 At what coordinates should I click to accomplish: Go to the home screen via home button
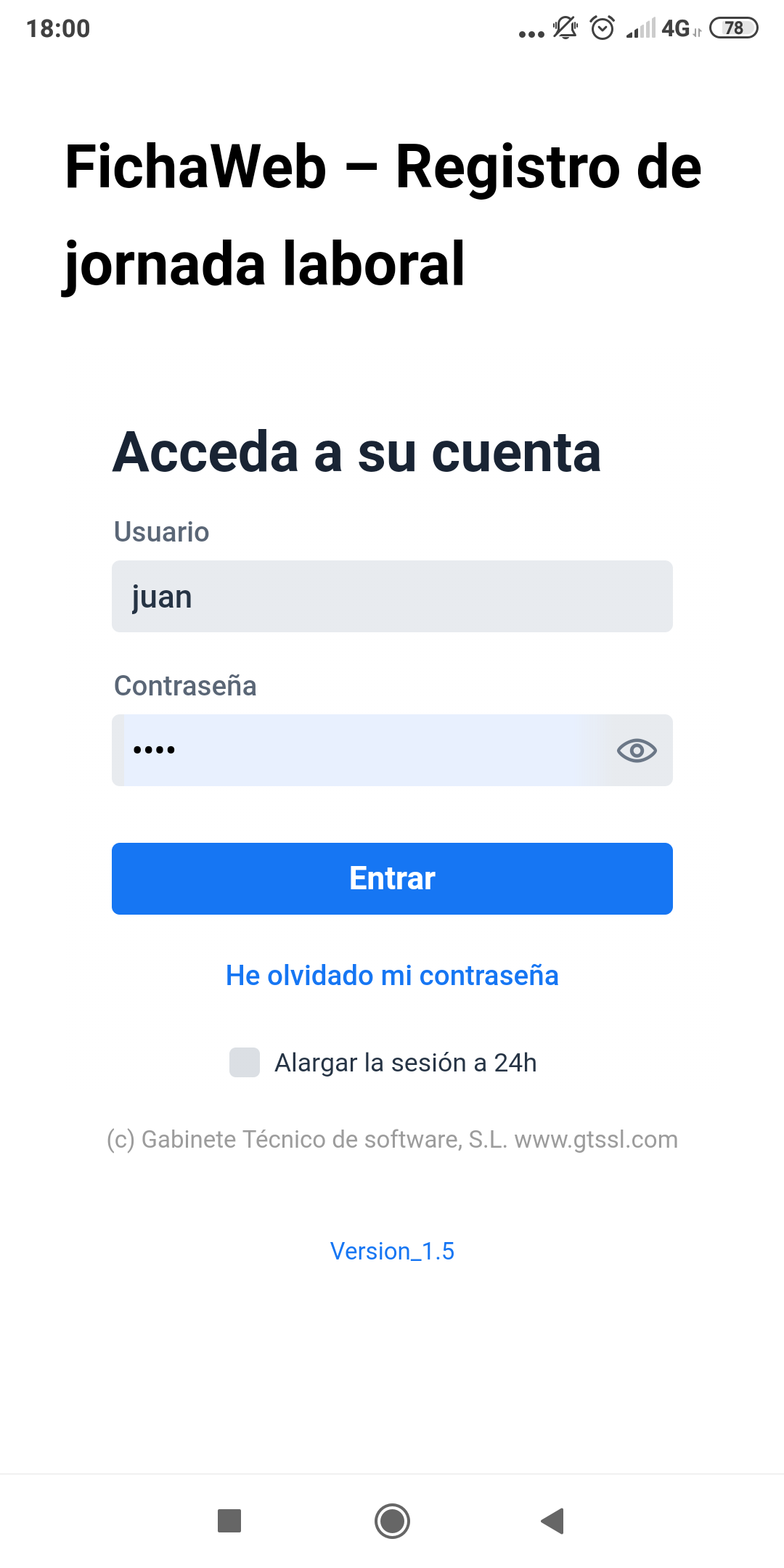click(x=392, y=1520)
